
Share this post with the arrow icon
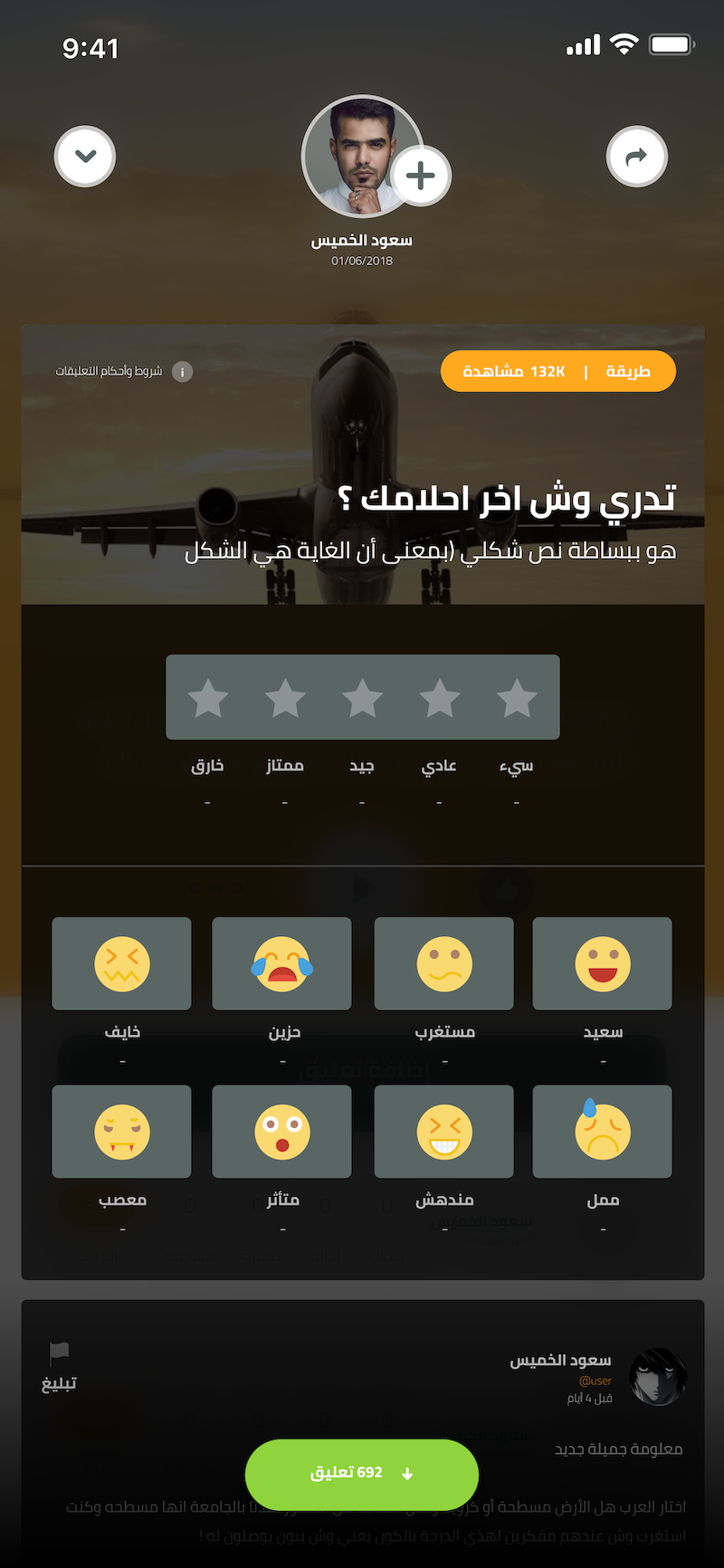(636, 157)
